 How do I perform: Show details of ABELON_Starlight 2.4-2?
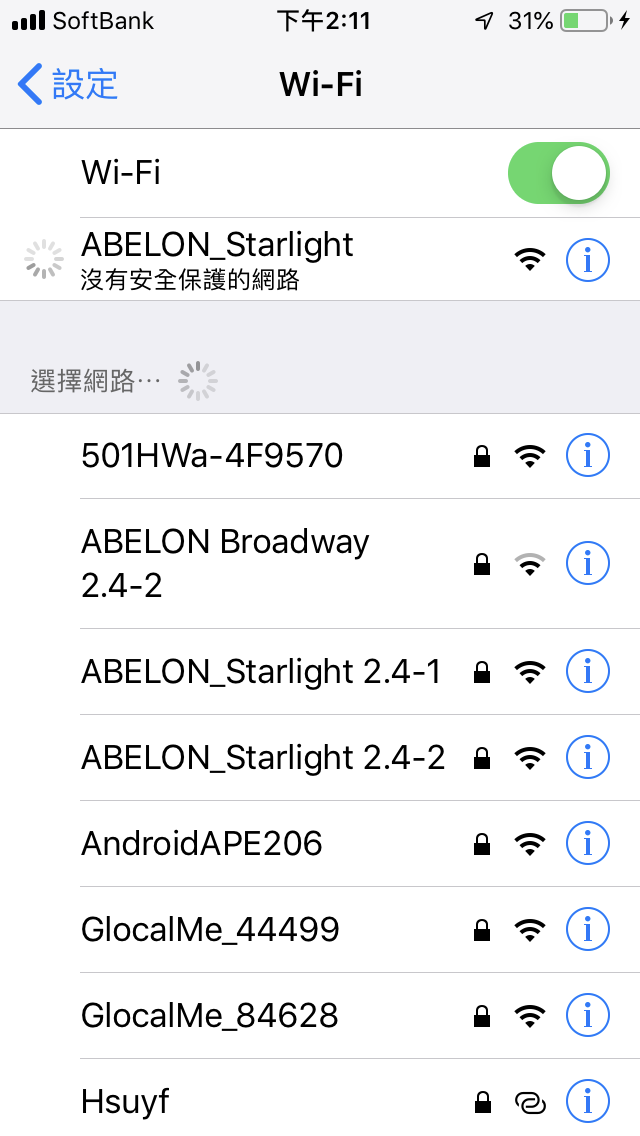coord(587,758)
